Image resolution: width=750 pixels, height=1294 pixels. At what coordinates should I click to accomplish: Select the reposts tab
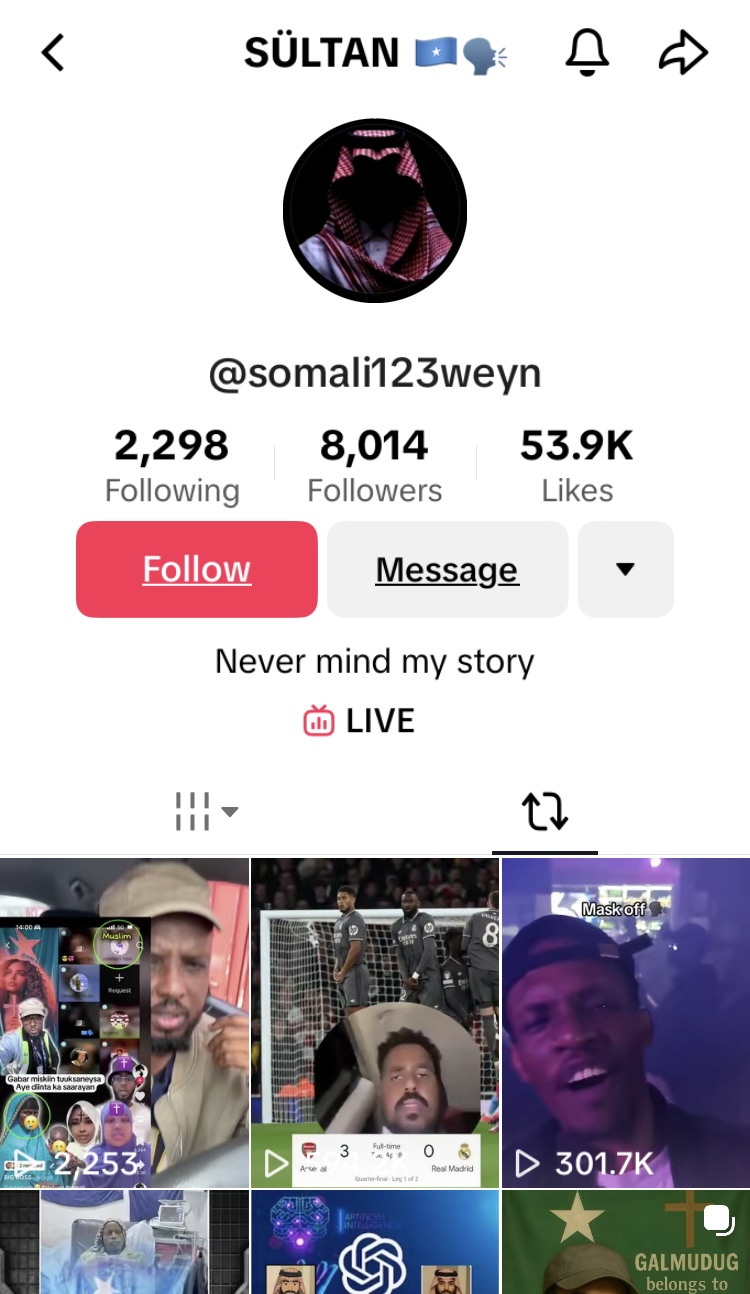tap(545, 811)
